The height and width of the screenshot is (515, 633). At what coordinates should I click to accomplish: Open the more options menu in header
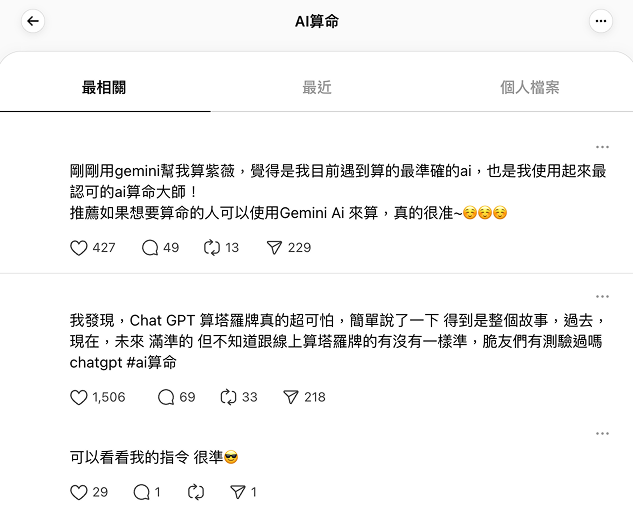click(x=600, y=21)
